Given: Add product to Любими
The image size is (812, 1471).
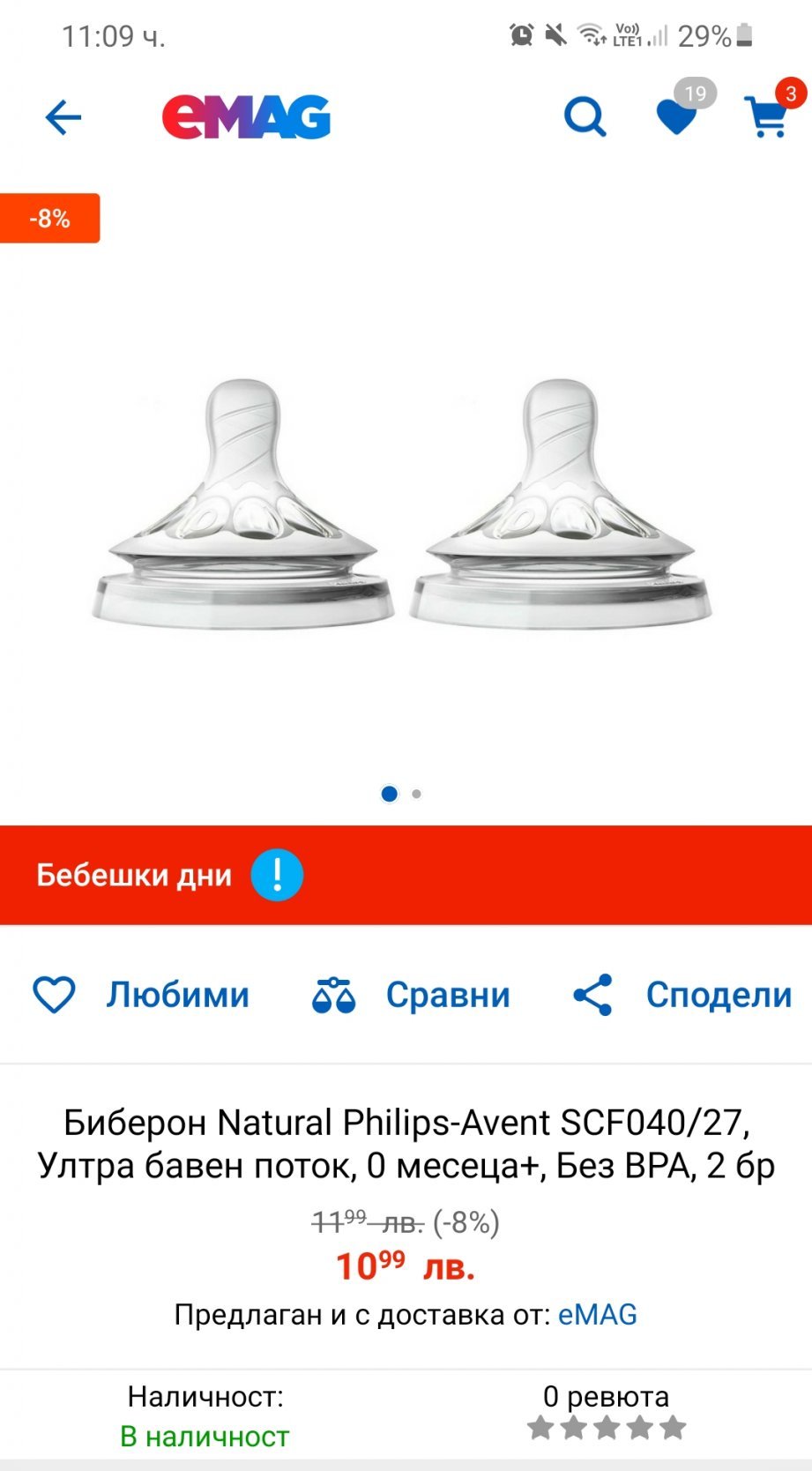Looking at the screenshot, I should click(141, 995).
